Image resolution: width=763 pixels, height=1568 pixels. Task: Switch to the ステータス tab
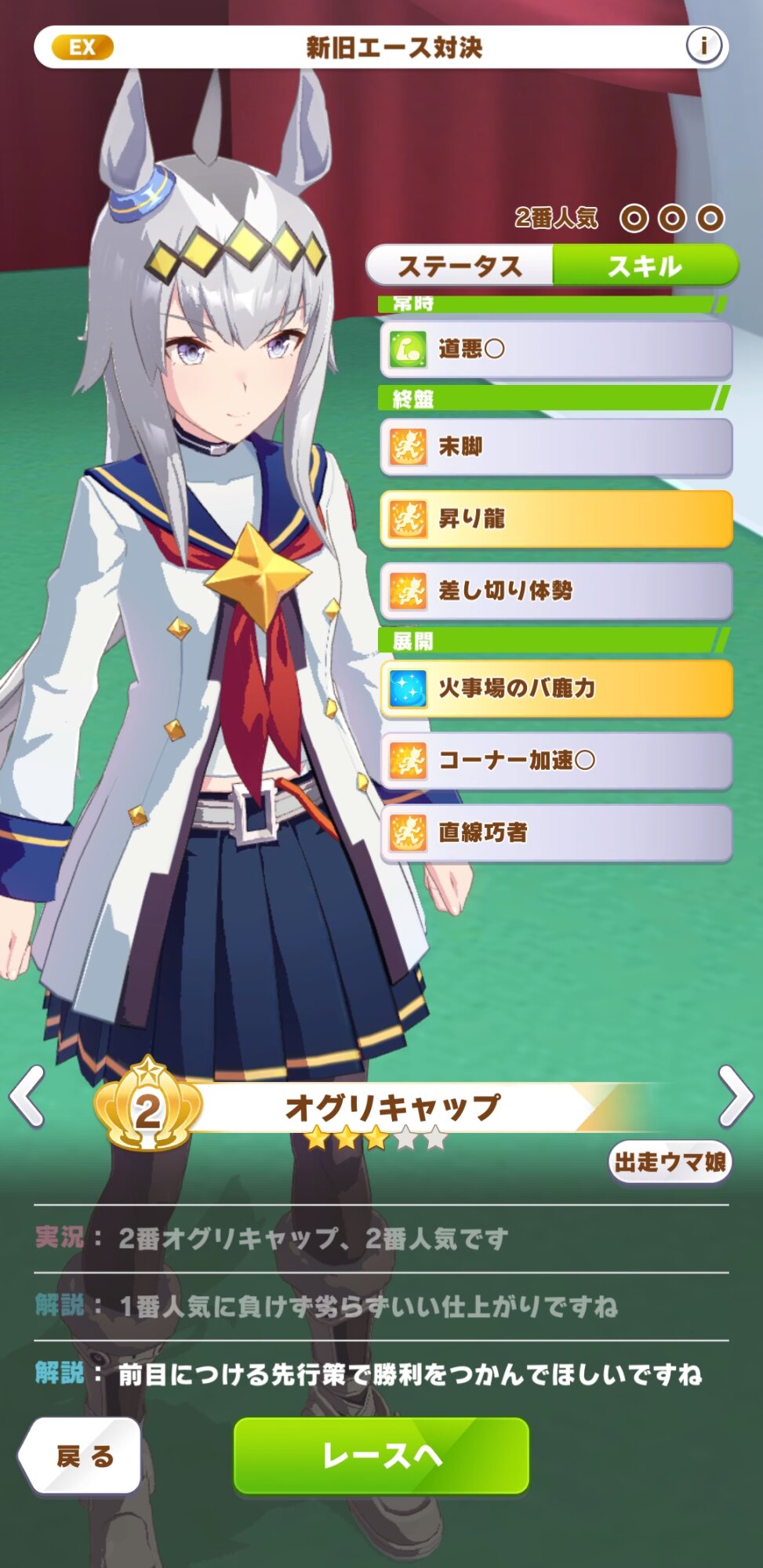460,266
